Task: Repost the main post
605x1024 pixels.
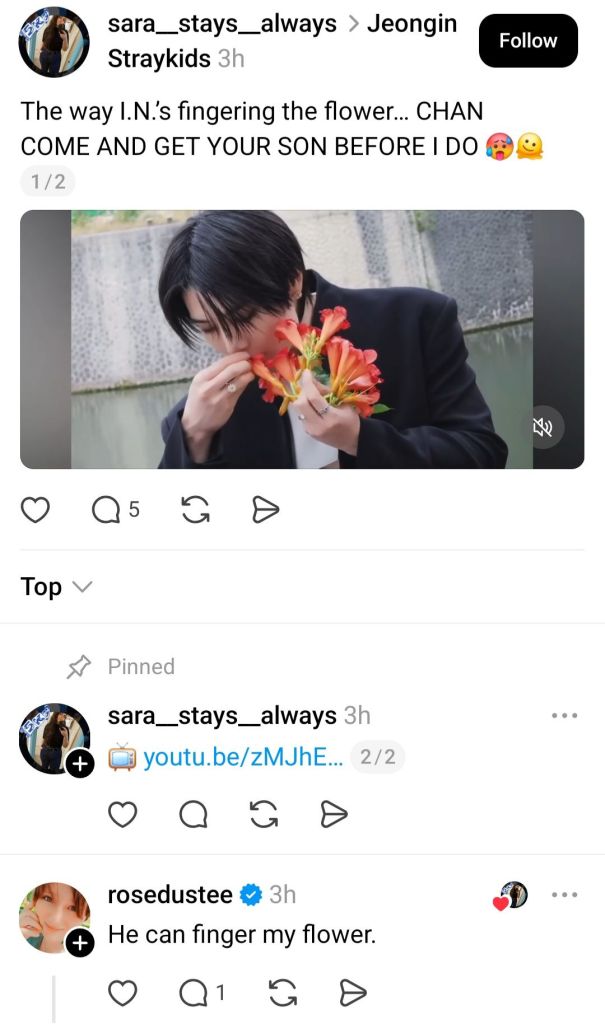Action: (197, 510)
